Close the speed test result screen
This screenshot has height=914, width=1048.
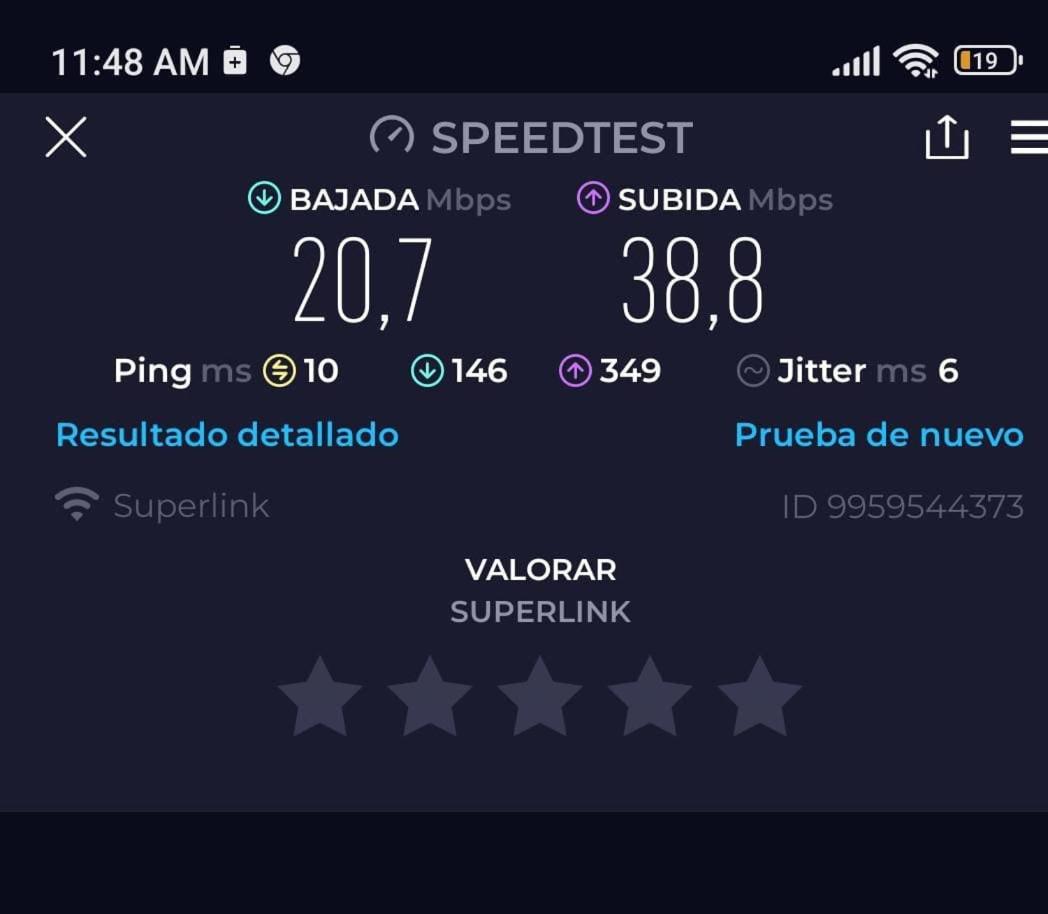tap(66, 137)
